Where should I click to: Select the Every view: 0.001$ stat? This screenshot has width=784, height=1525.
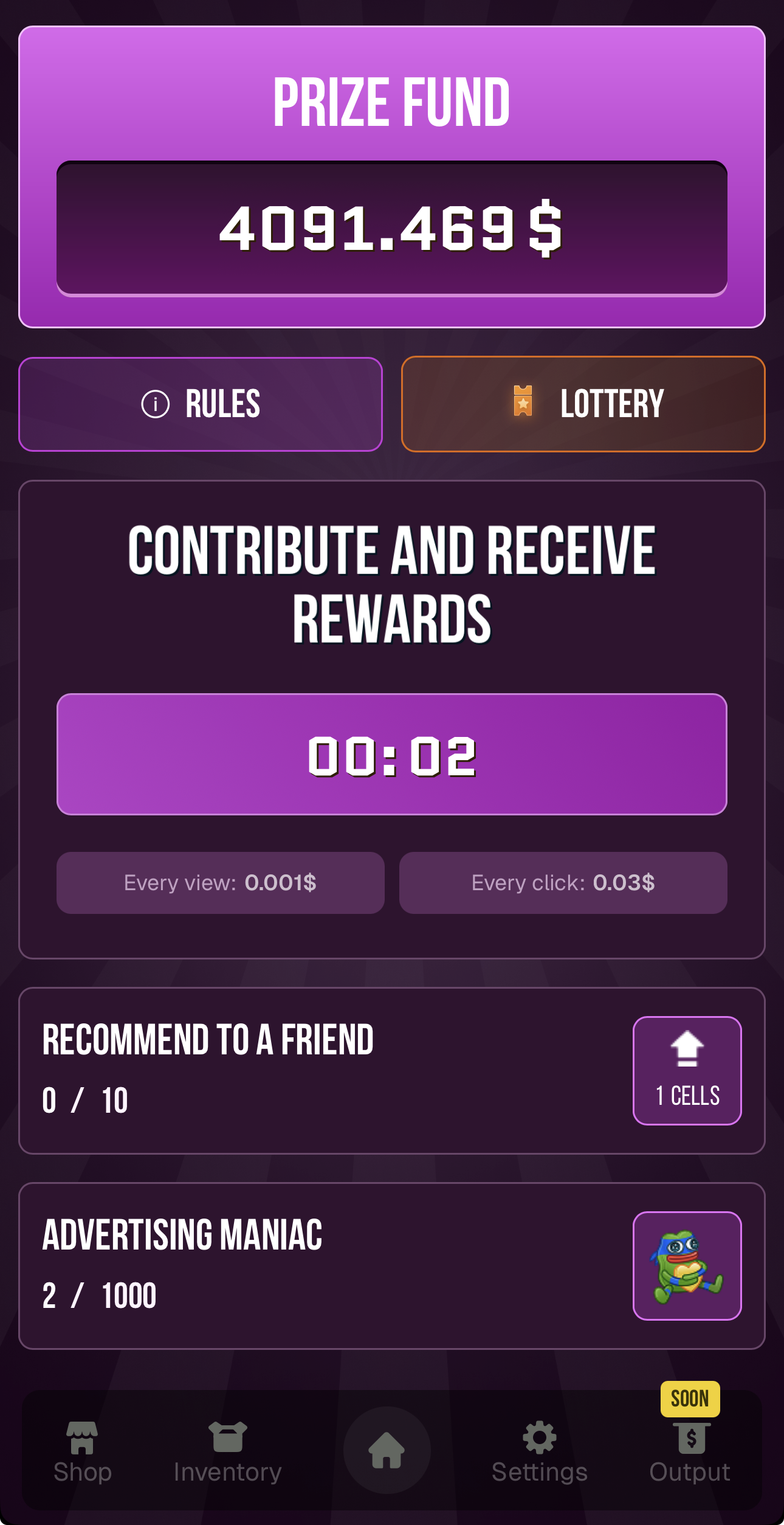pos(221,883)
